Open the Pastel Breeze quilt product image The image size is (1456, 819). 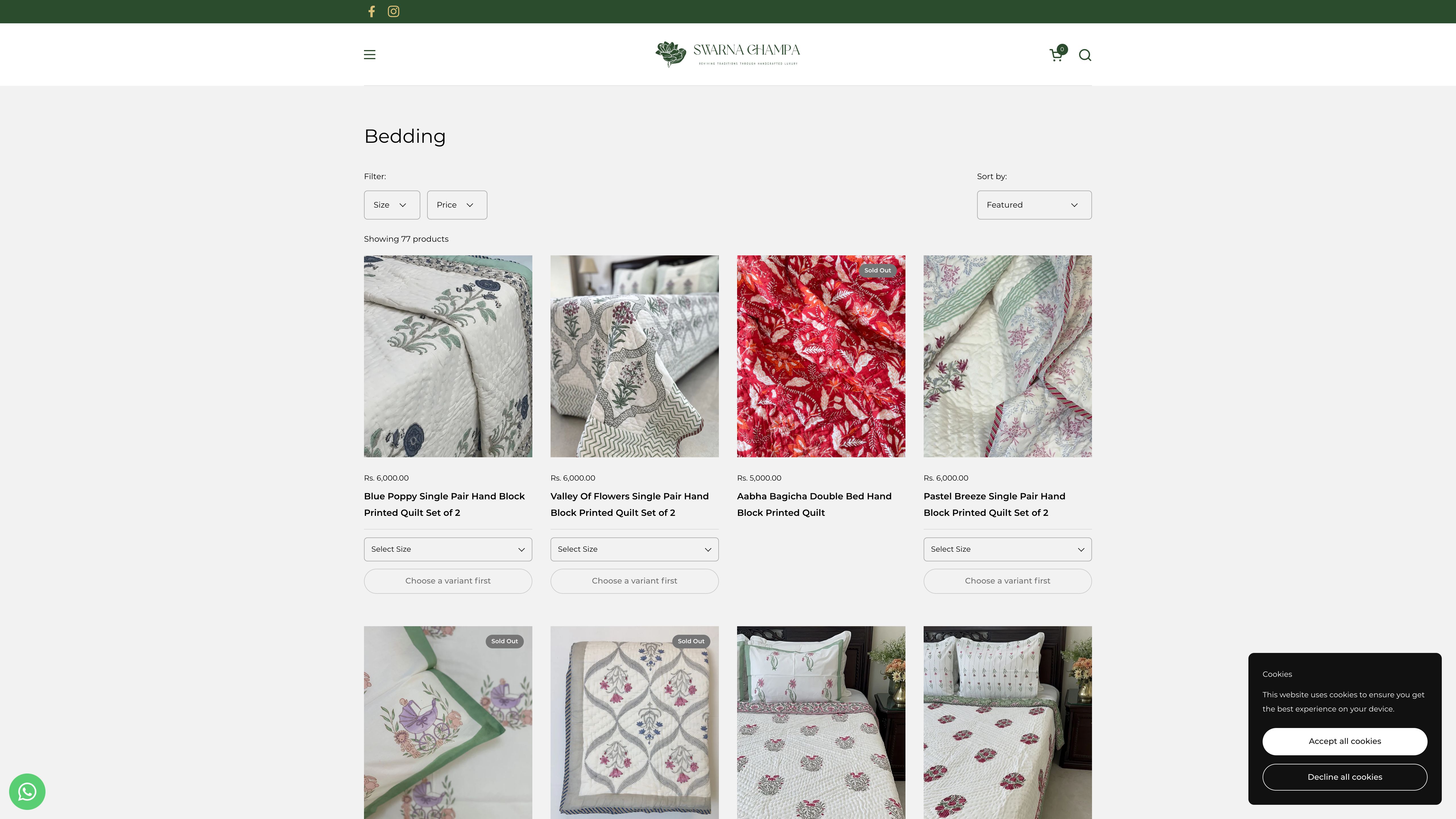(1007, 356)
